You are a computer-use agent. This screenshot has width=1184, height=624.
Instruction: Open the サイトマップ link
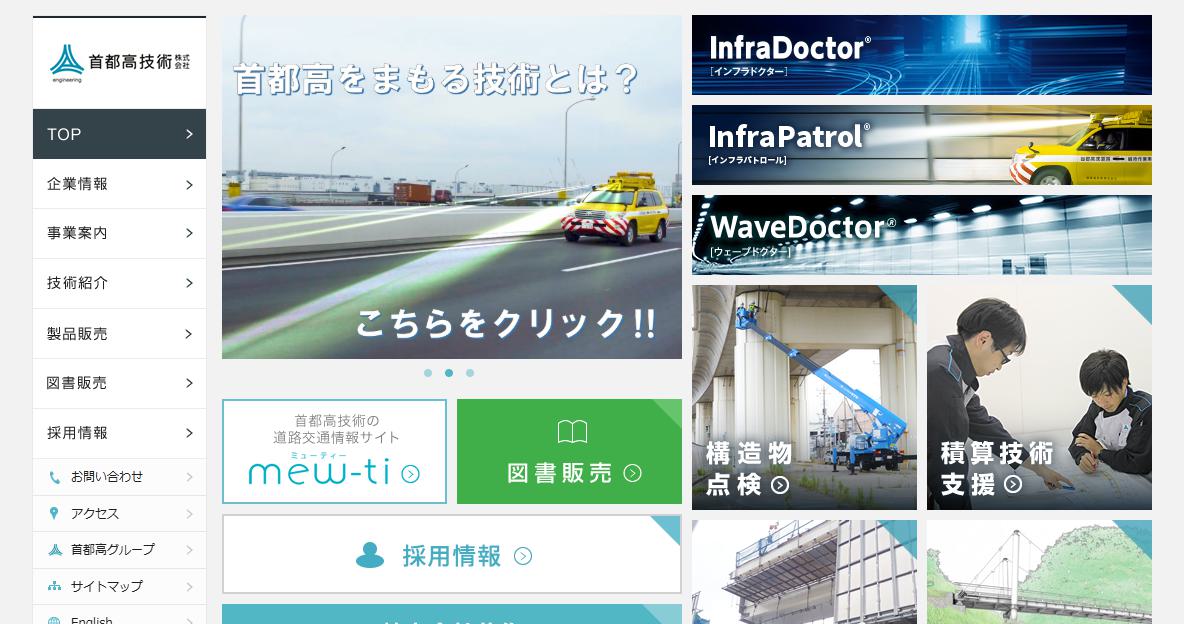coord(119,586)
